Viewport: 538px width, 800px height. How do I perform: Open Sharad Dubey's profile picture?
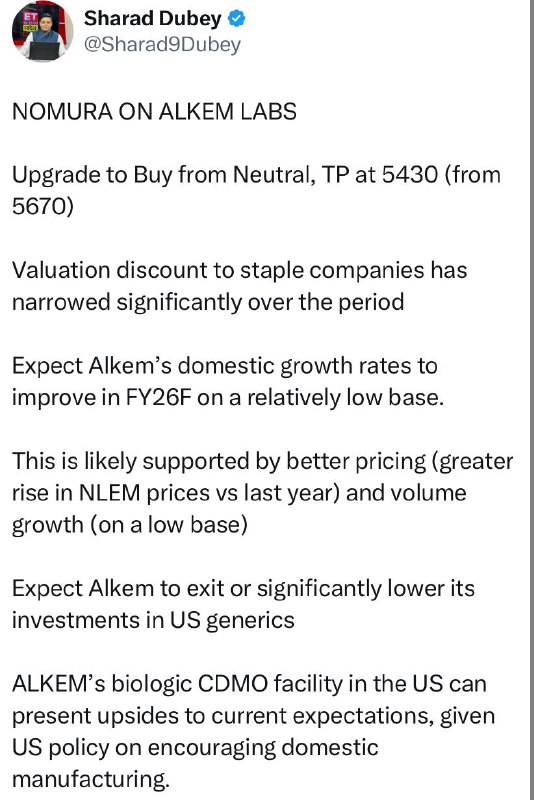tap(42, 32)
